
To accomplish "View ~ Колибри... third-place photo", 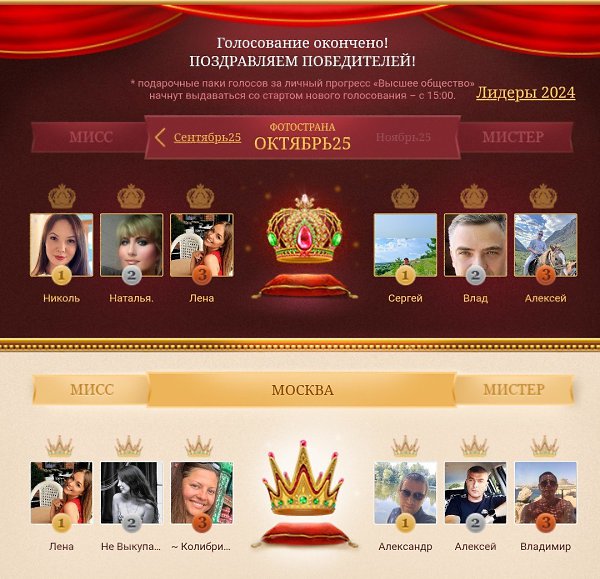I will (x=201, y=491).
